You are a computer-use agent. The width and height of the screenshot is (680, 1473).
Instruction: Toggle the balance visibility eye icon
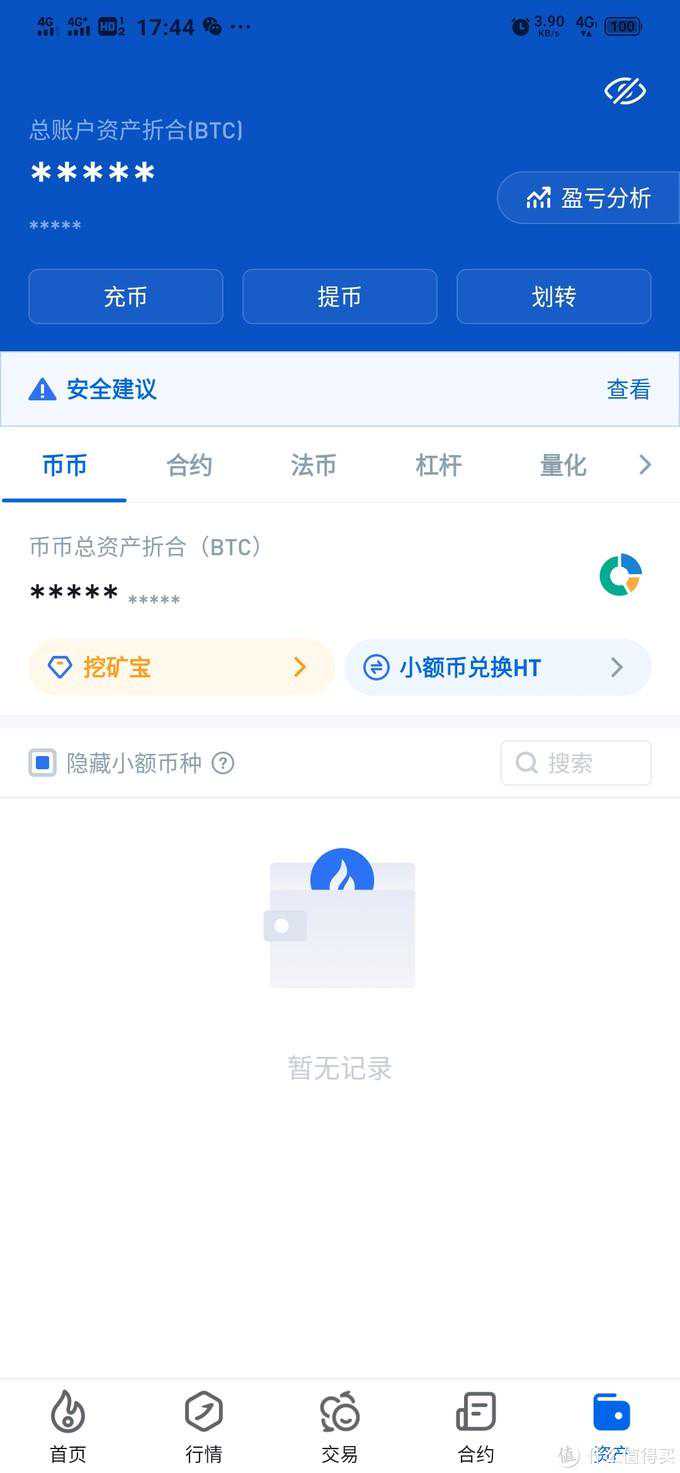coord(625,92)
